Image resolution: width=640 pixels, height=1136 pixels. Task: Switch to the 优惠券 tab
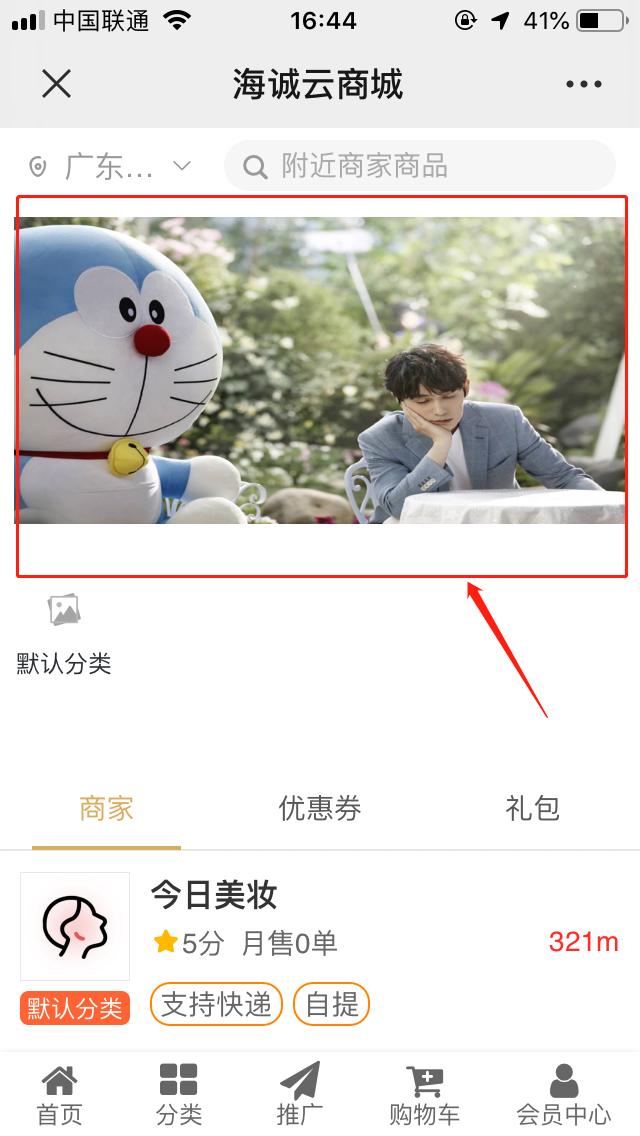(320, 808)
